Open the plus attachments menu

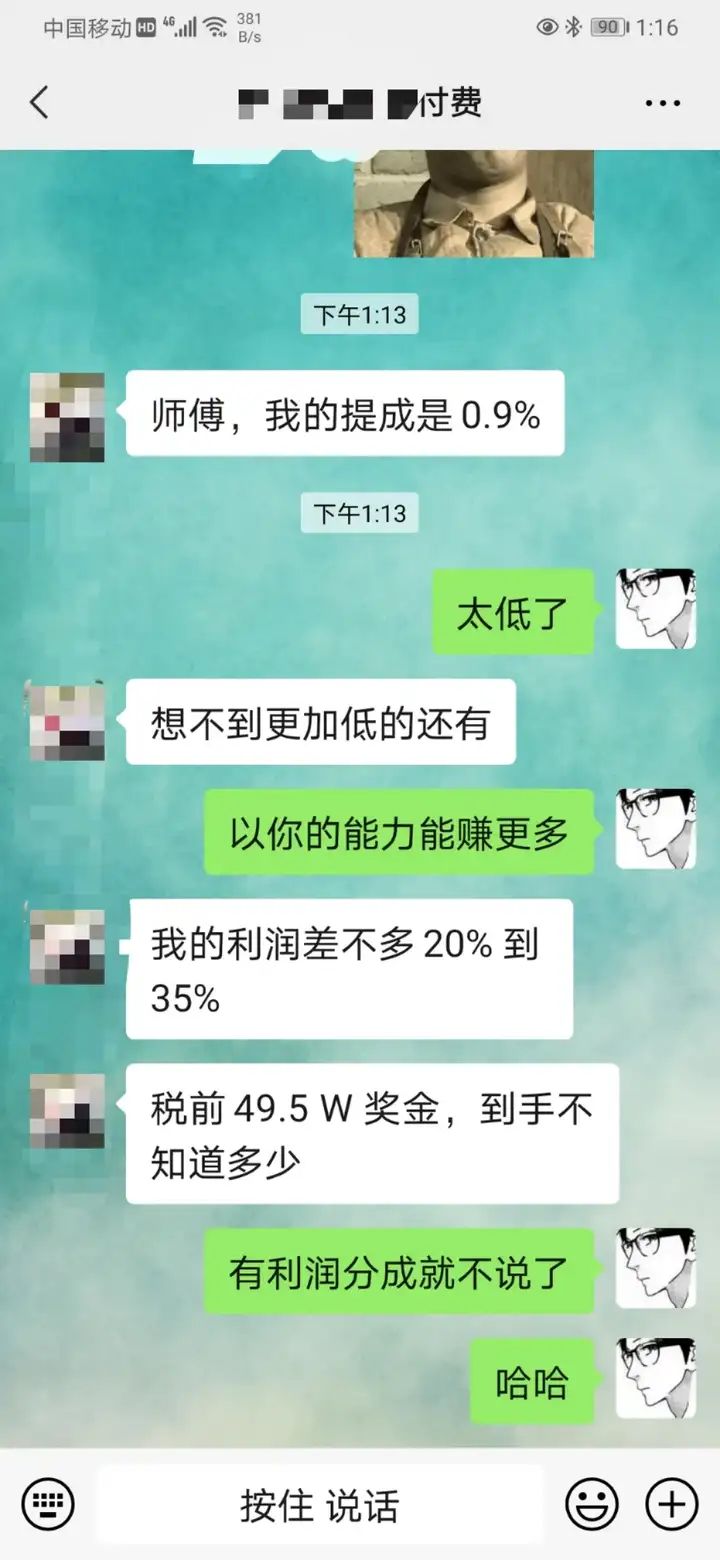672,1503
